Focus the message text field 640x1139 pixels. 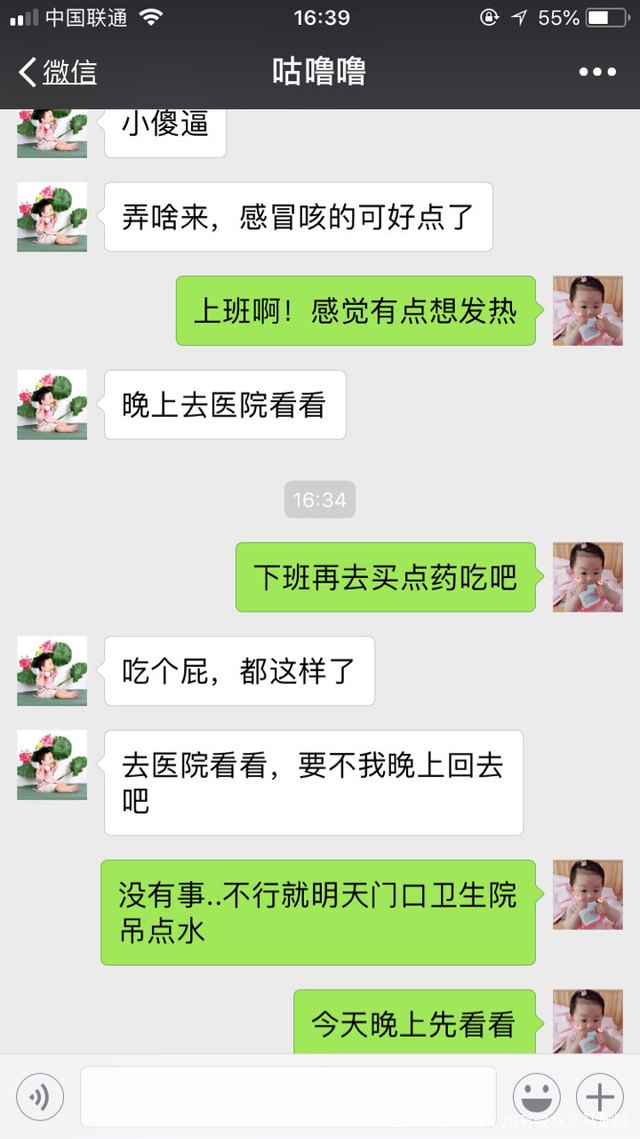288,1097
